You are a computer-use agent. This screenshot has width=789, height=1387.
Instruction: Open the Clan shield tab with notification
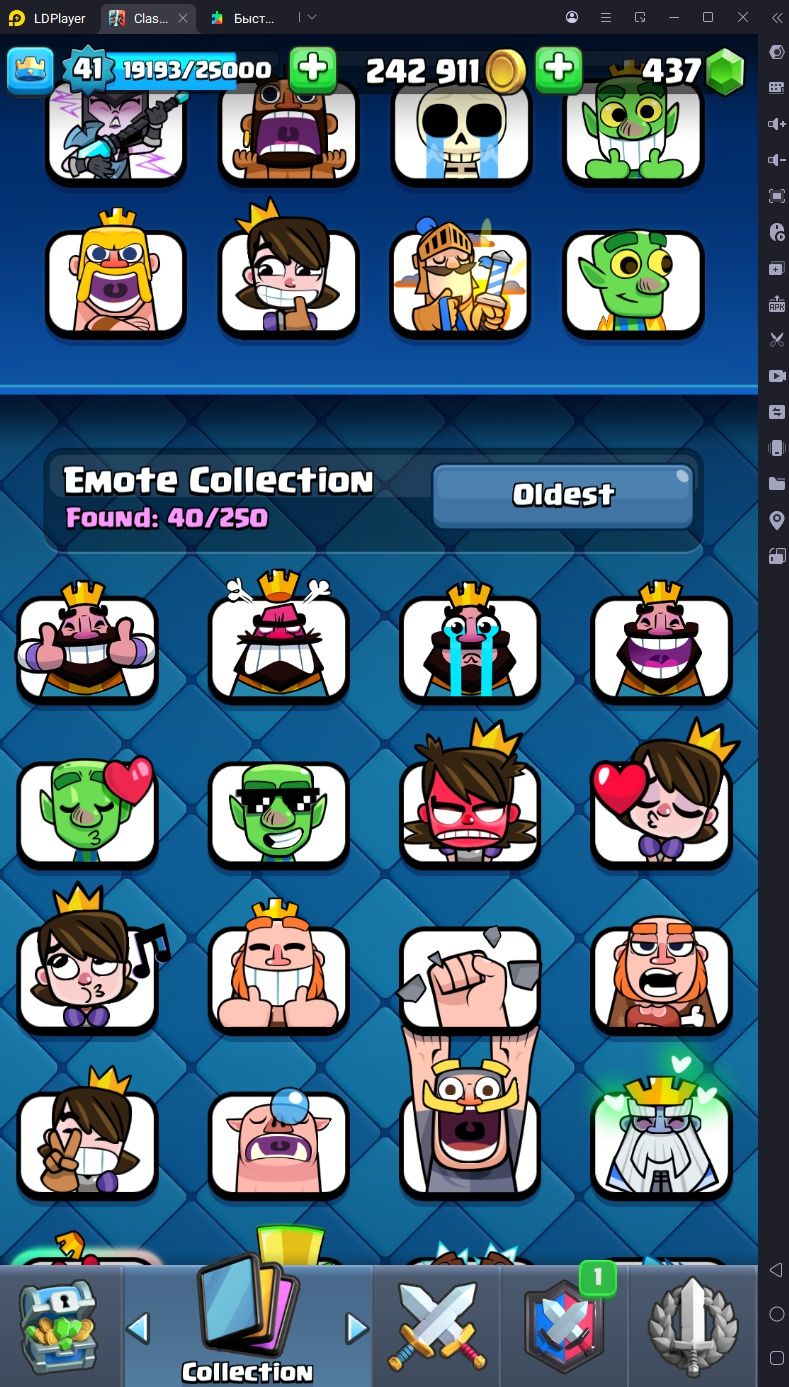566,1326
